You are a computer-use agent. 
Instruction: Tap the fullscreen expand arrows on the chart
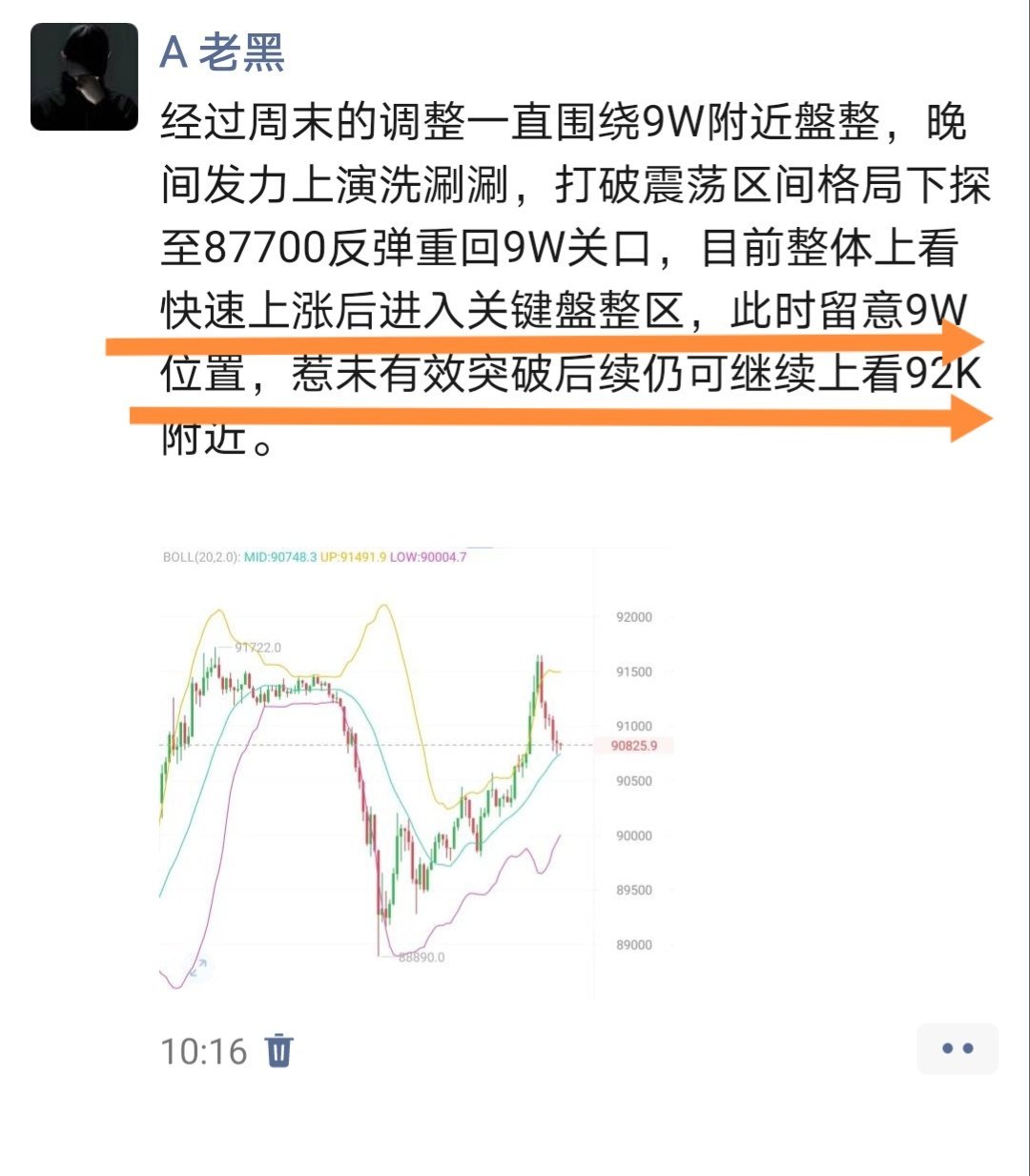click(197, 969)
